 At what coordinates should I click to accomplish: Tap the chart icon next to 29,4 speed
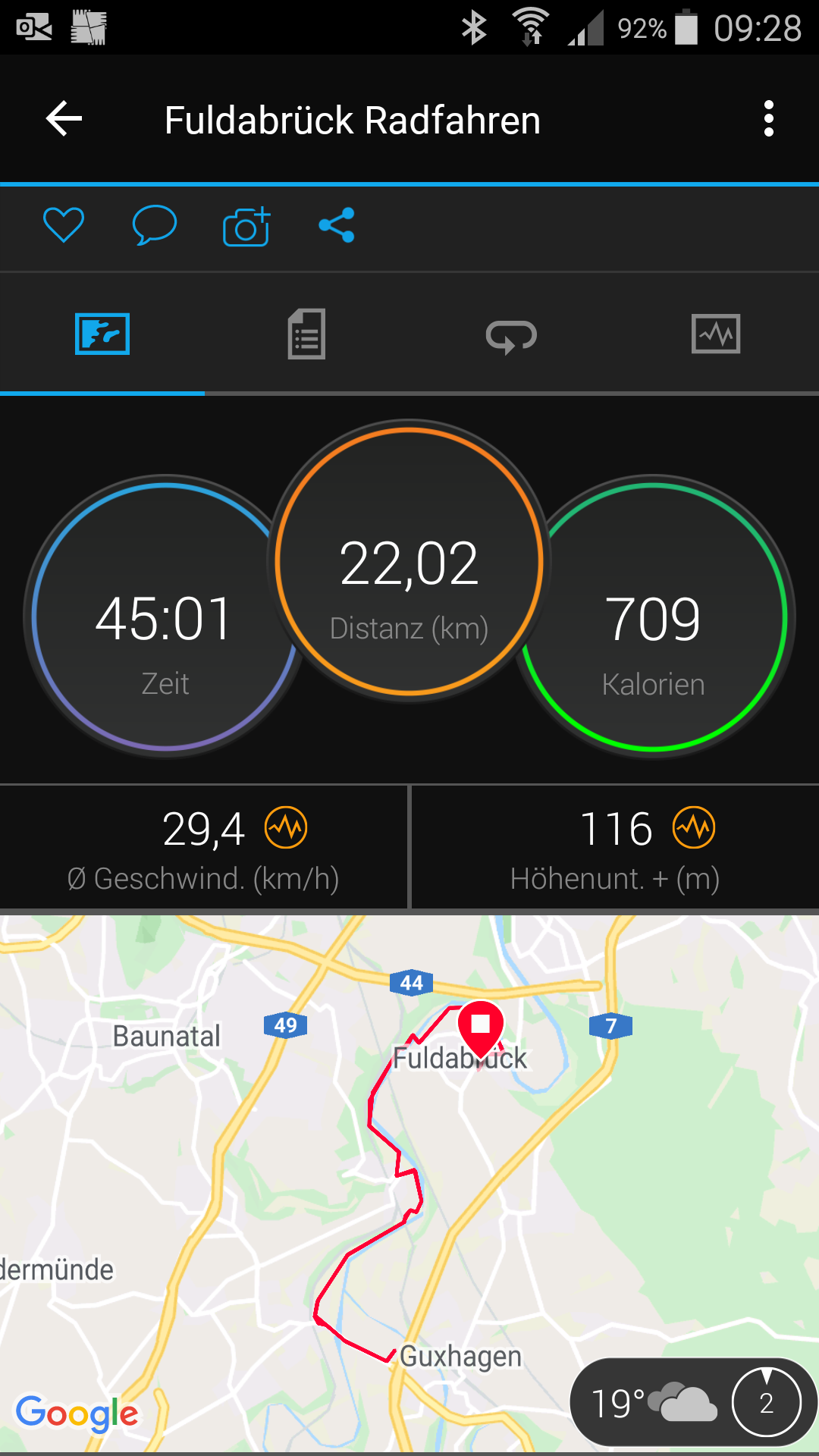click(x=286, y=827)
